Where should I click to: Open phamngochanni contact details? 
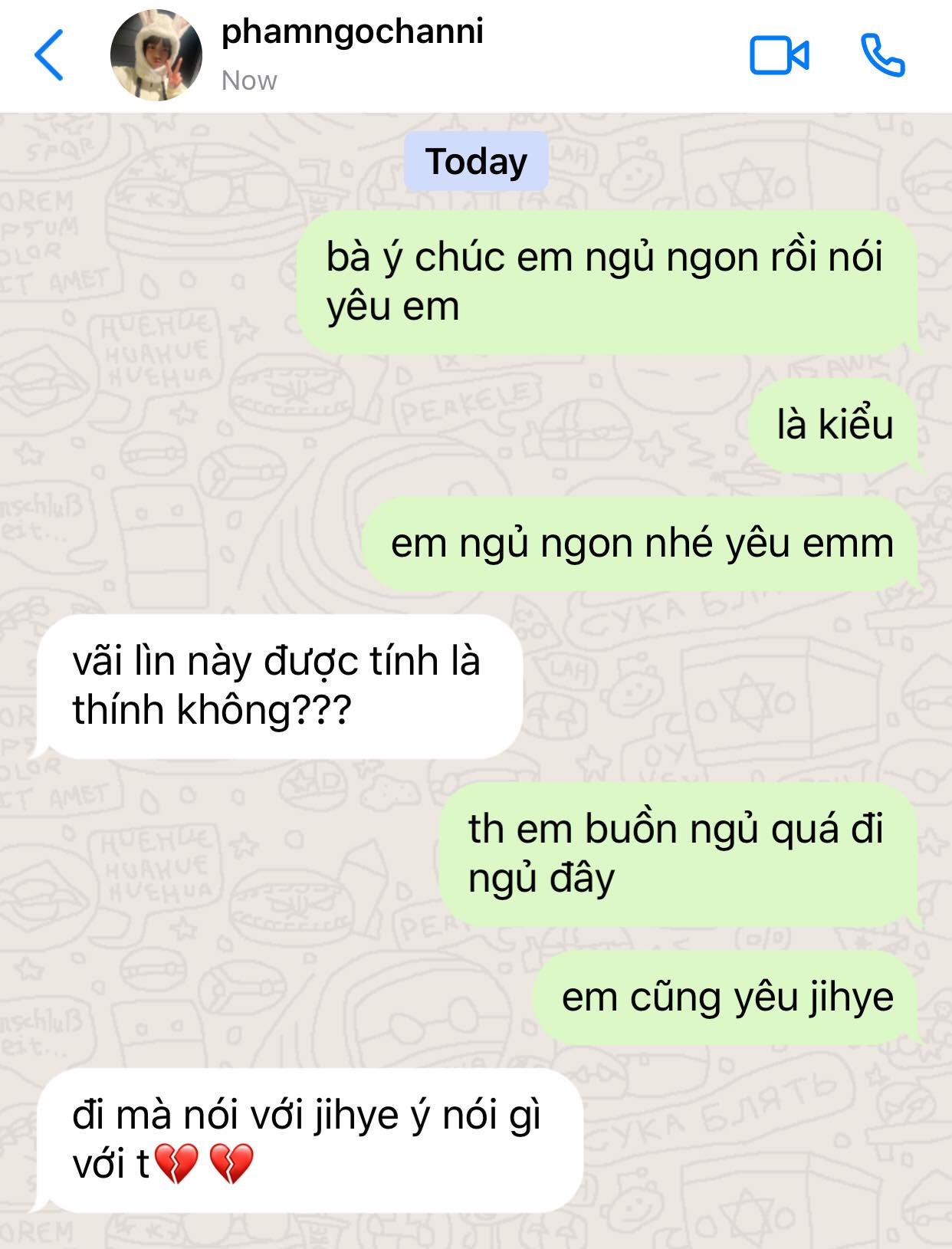352,34
